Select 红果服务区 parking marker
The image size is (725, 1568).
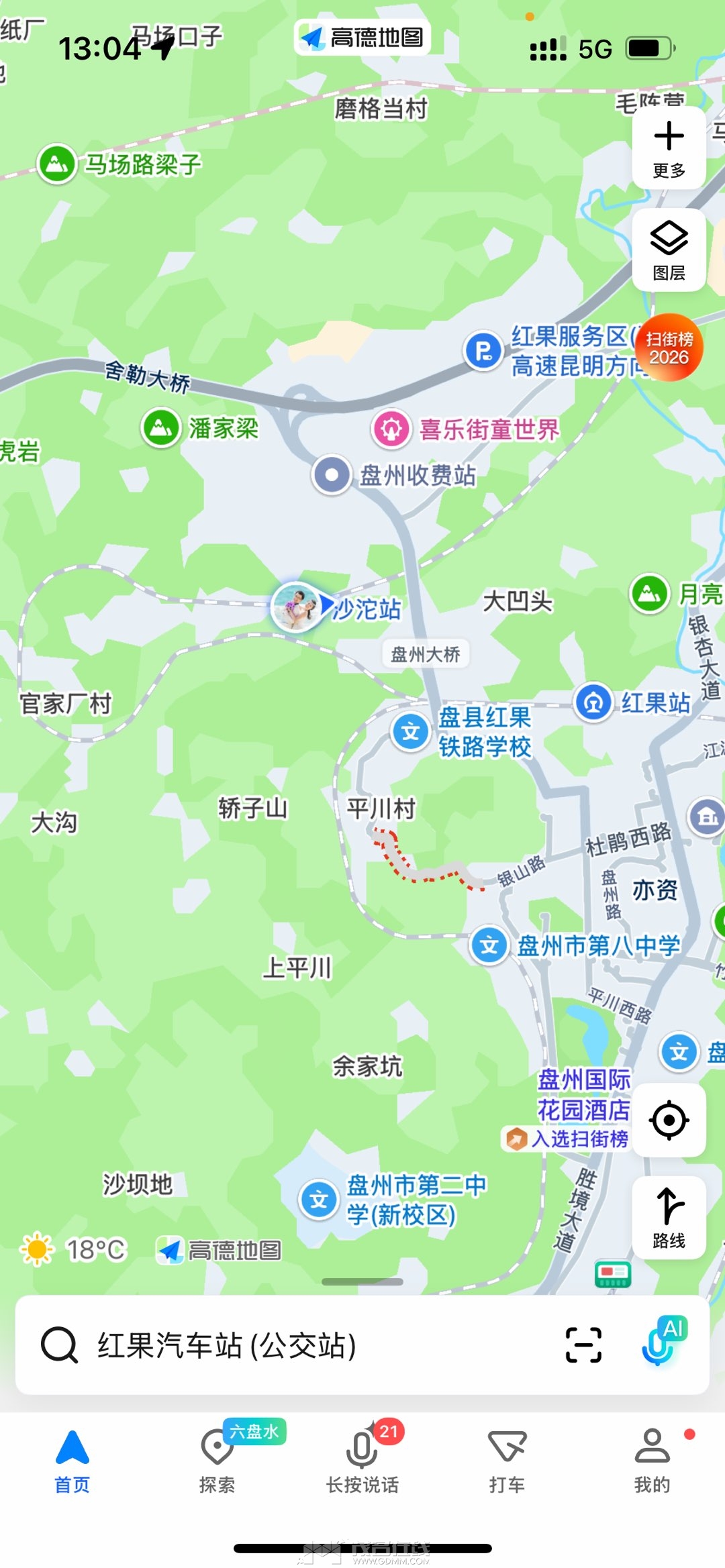[483, 350]
